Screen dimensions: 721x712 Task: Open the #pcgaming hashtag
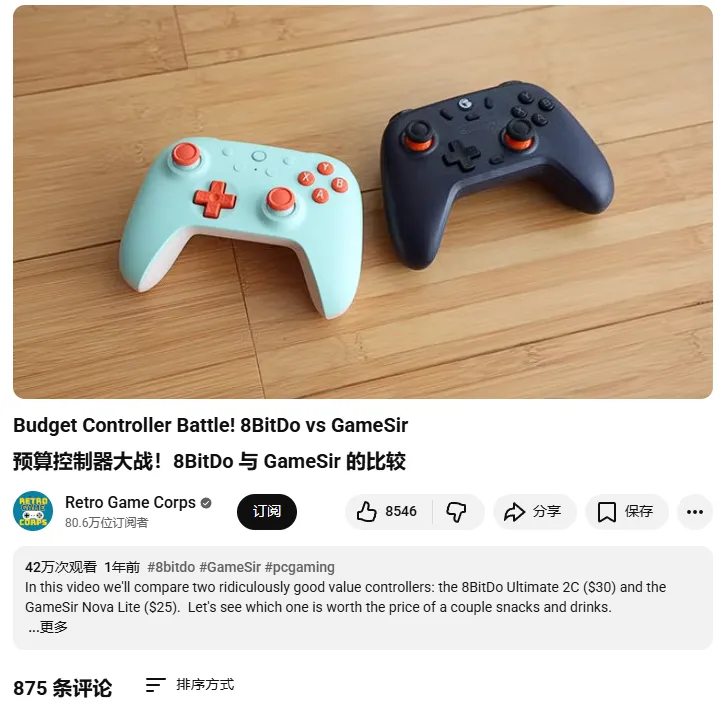click(x=300, y=567)
